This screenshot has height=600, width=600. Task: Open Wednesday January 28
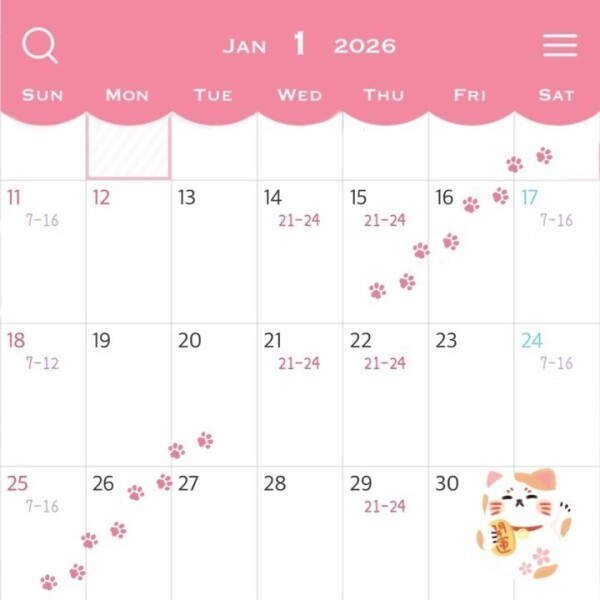299,535
